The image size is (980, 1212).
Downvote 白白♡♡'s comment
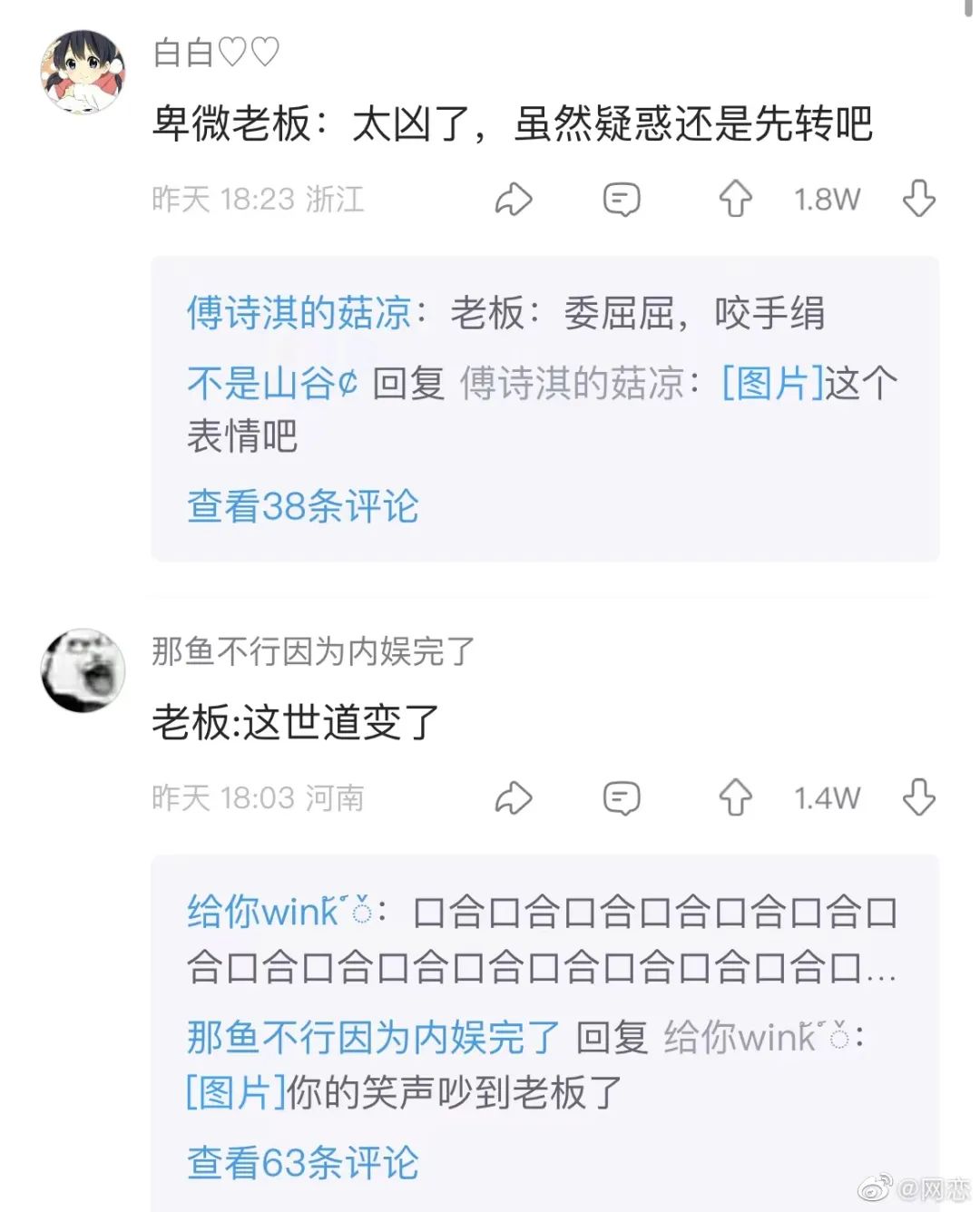918,199
